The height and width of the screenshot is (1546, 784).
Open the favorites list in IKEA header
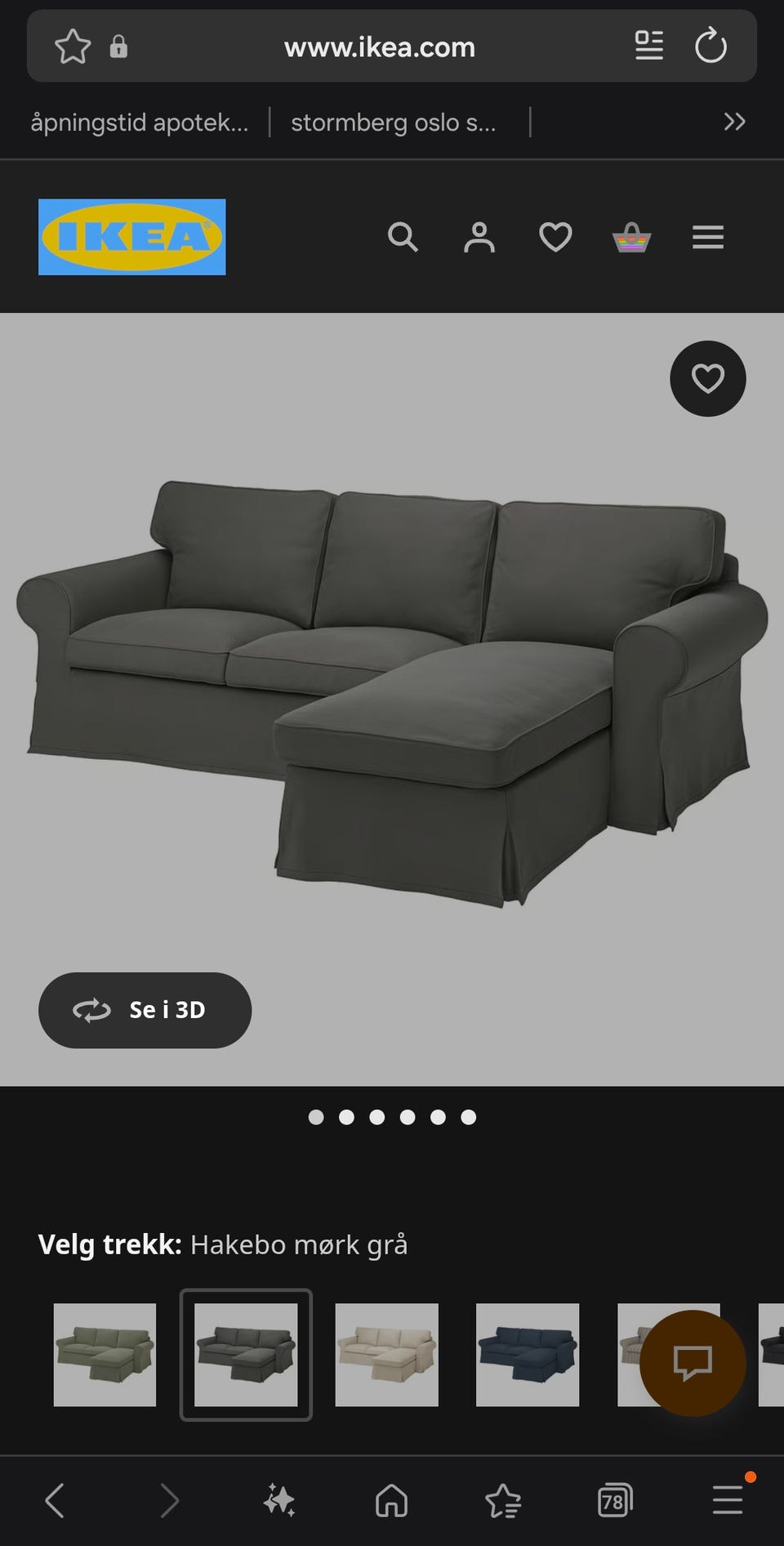coord(555,237)
